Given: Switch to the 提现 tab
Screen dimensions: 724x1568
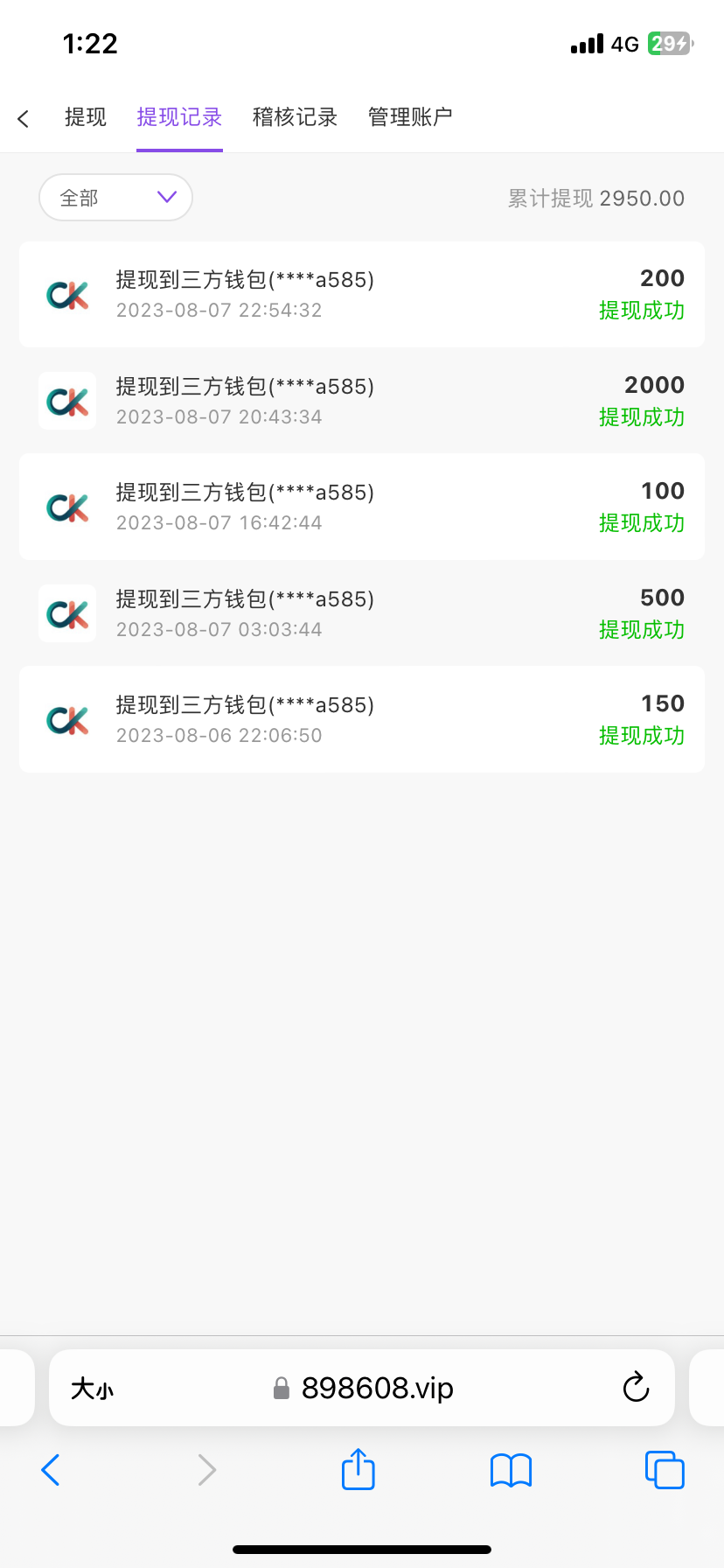Looking at the screenshot, I should pyautogui.click(x=86, y=117).
